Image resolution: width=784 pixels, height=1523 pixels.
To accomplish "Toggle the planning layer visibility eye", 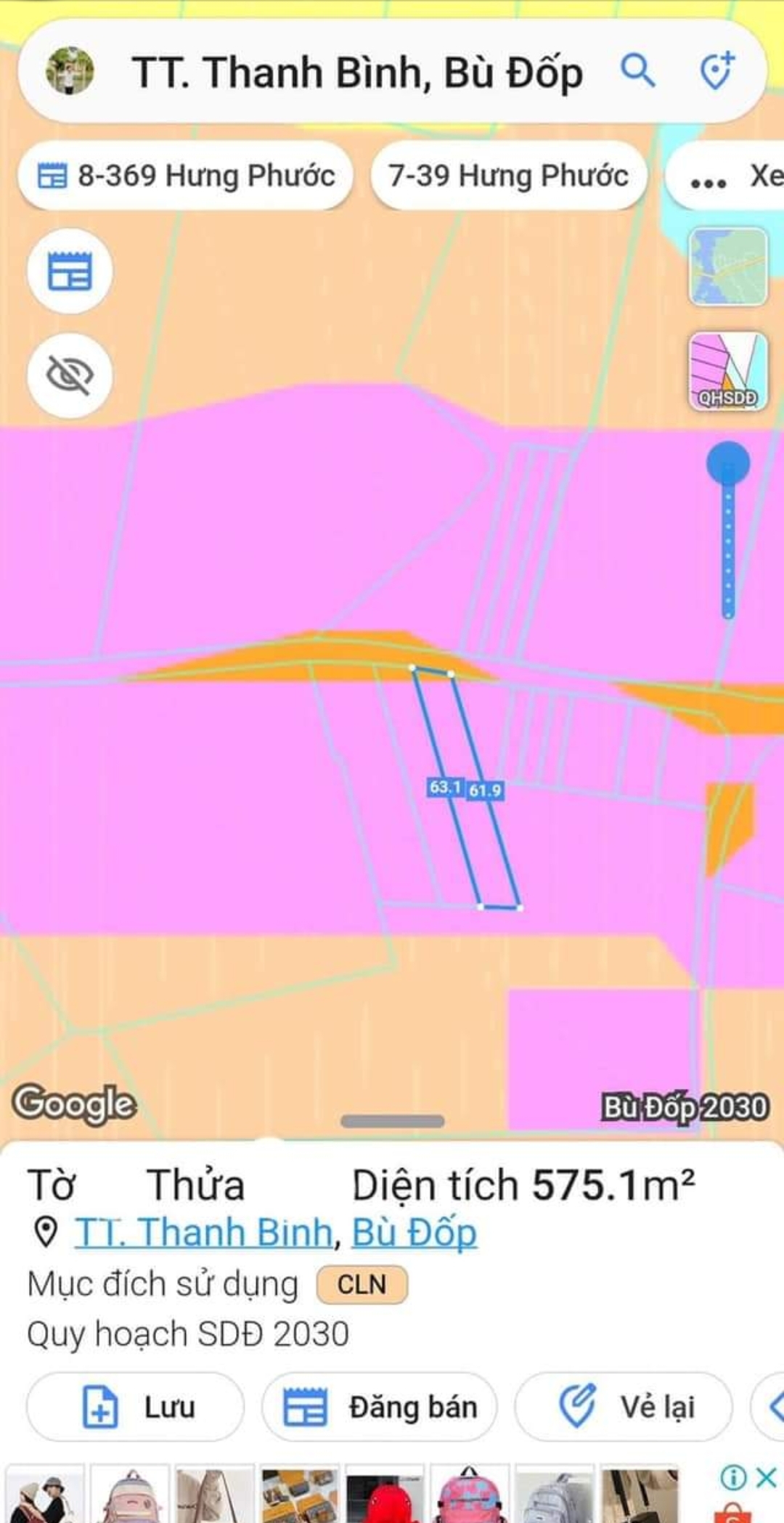I will point(70,375).
